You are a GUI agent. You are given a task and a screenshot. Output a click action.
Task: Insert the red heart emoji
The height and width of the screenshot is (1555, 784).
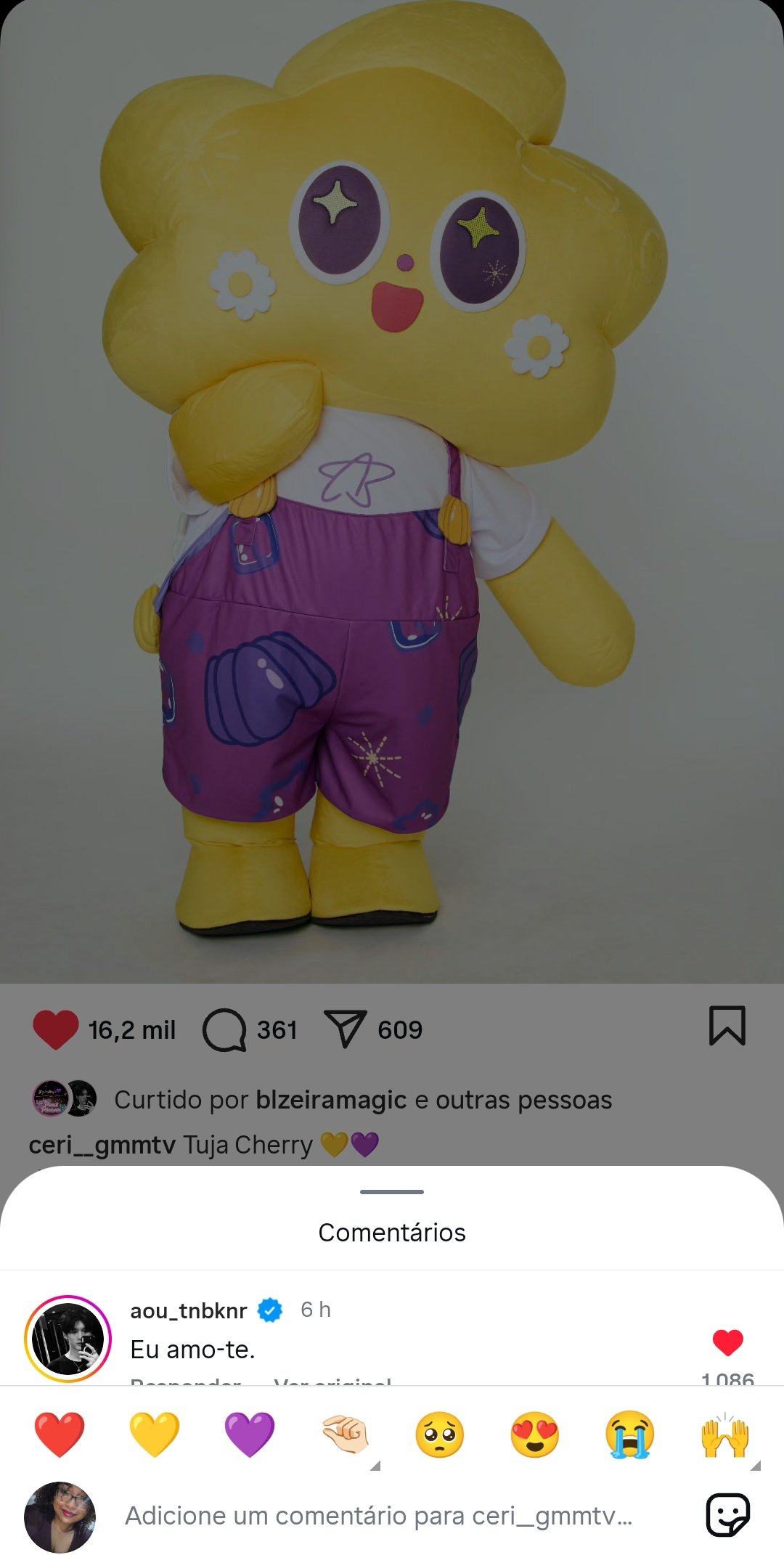coord(60,1434)
